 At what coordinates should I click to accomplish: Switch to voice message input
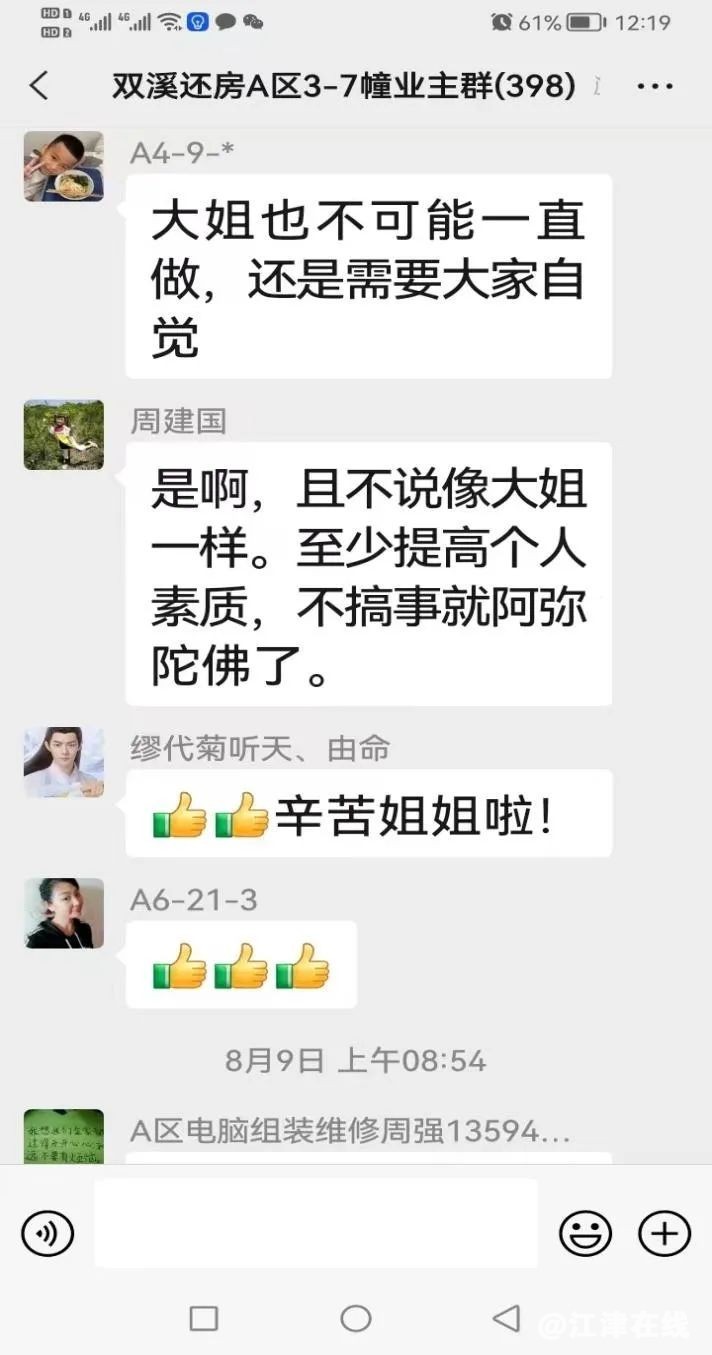tap(47, 1233)
